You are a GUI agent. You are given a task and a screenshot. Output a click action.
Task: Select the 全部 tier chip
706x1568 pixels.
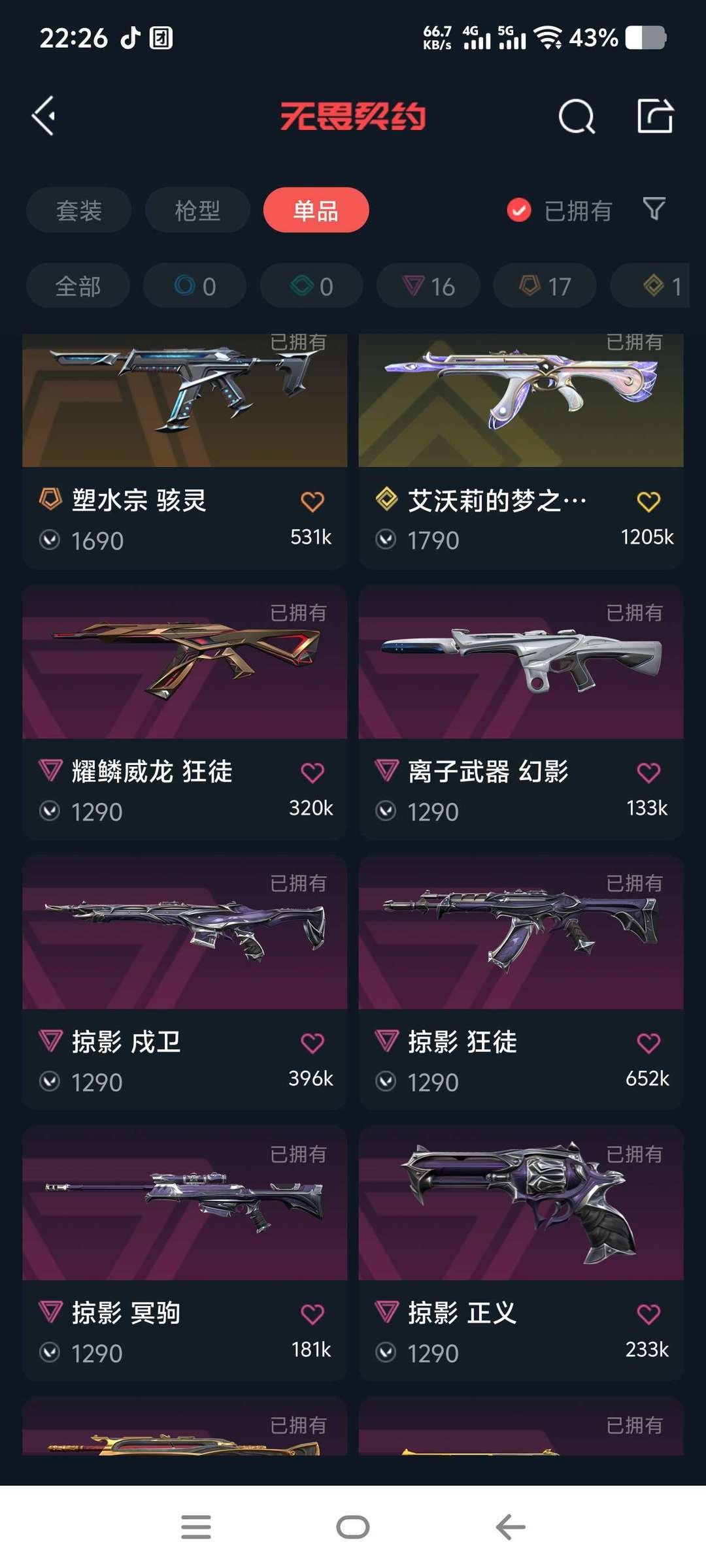78,286
